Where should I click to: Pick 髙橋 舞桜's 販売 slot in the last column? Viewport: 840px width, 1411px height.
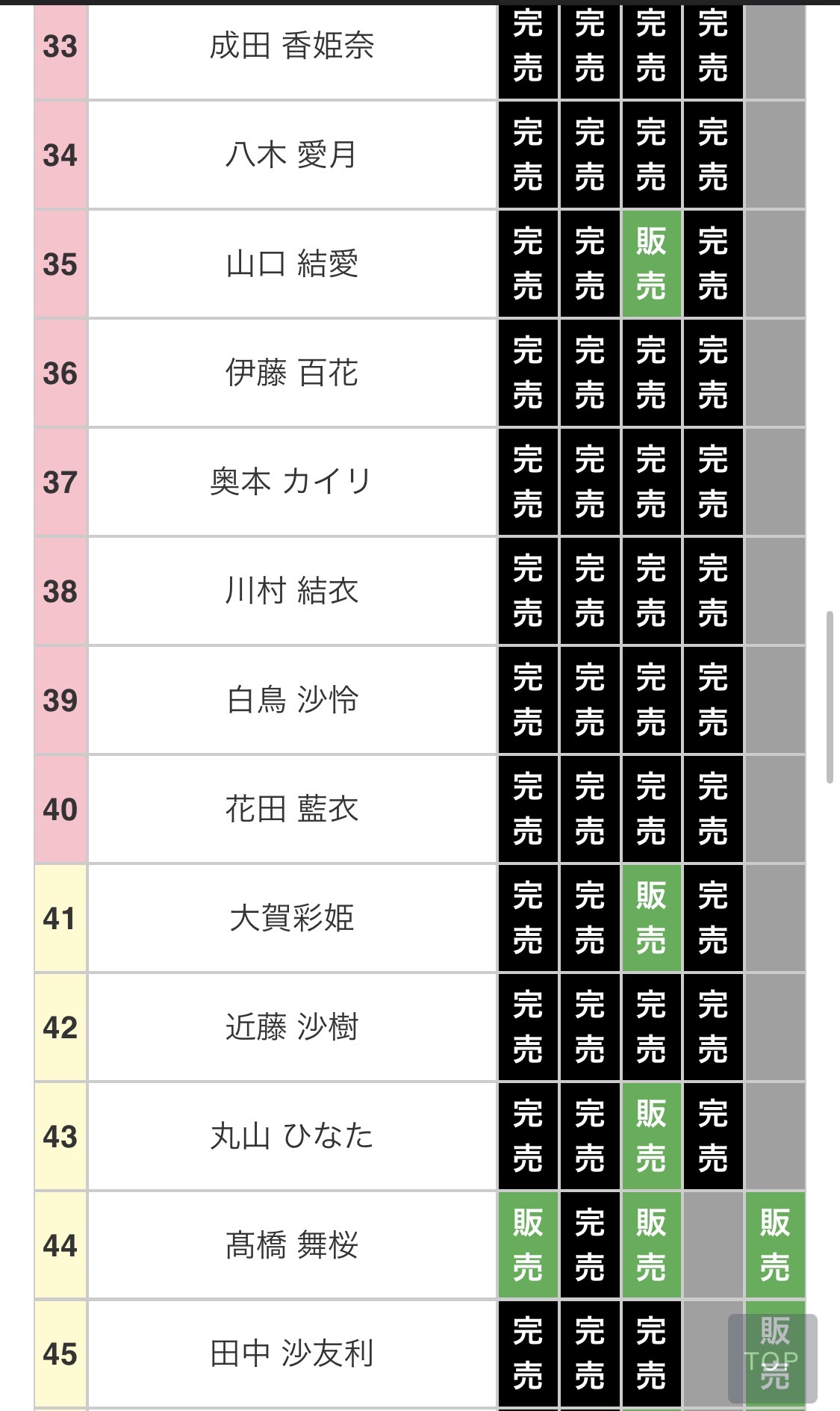point(775,1245)
